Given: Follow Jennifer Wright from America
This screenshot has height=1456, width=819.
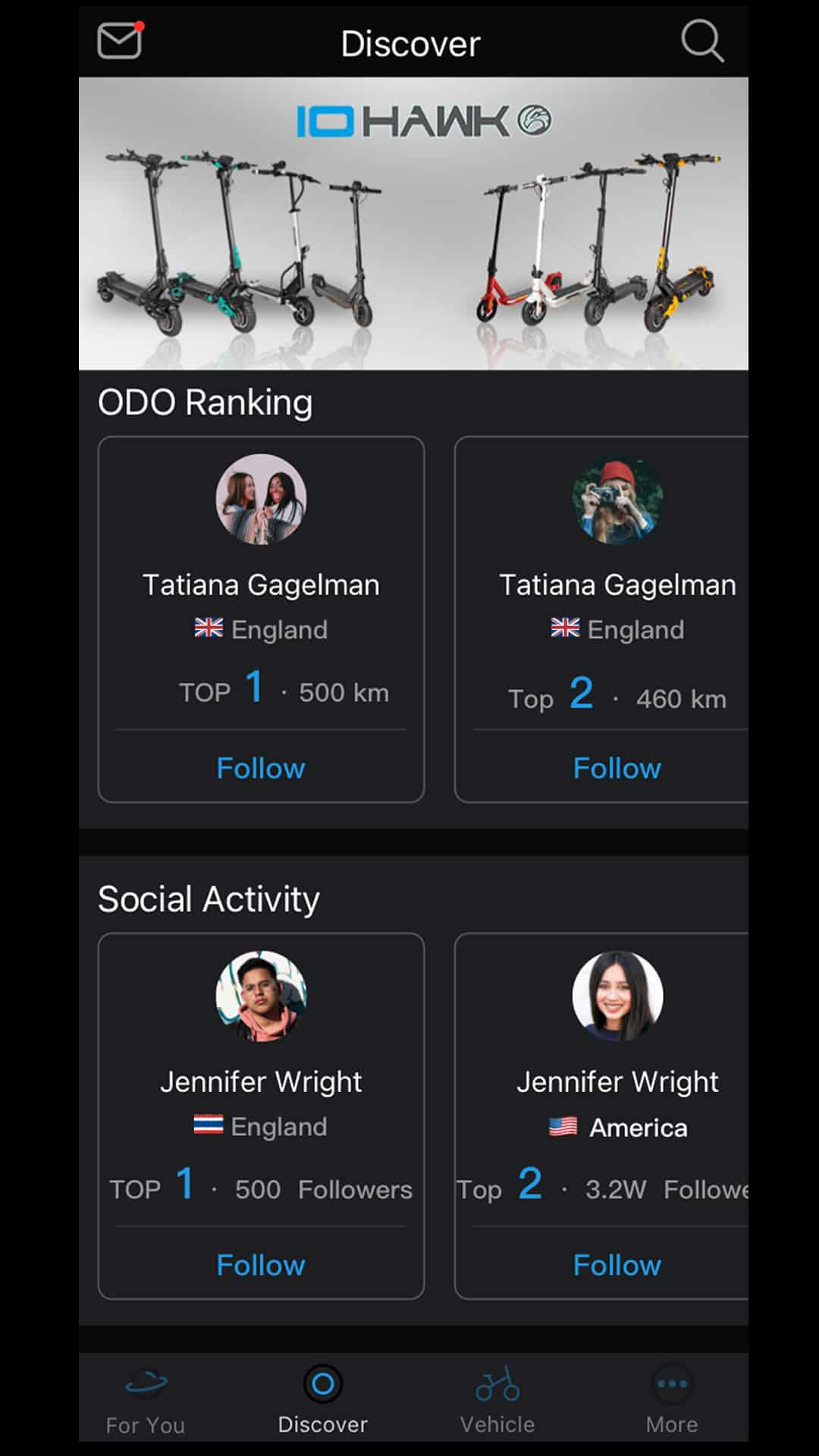Looking at the screenshot, I should coord(617,1265).
